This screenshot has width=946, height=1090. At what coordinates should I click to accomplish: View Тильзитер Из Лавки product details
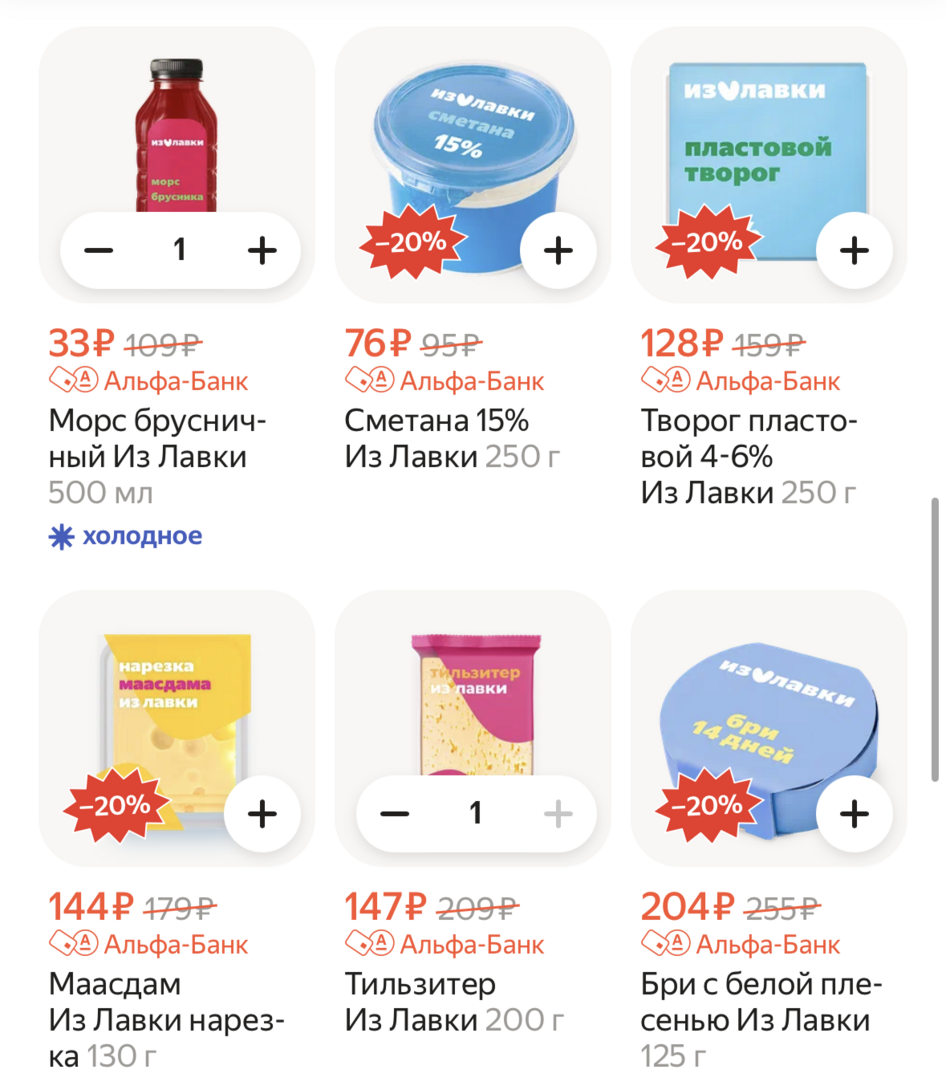click(472, 700)
